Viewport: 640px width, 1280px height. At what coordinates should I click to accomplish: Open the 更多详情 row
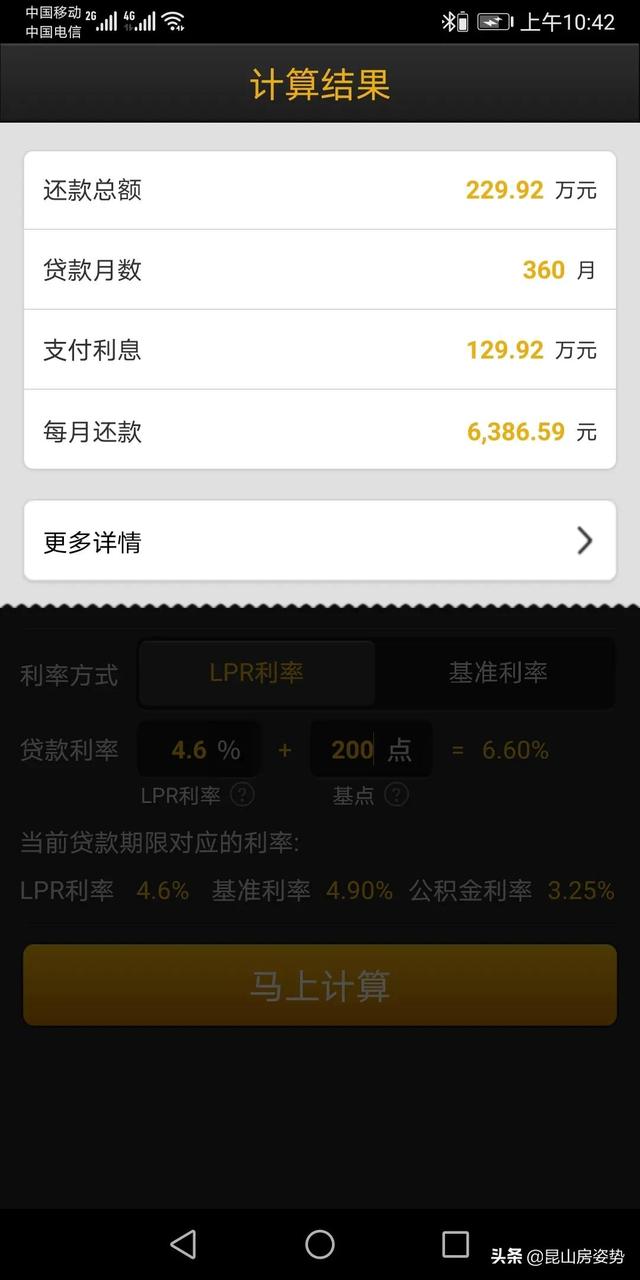[320, 541]
